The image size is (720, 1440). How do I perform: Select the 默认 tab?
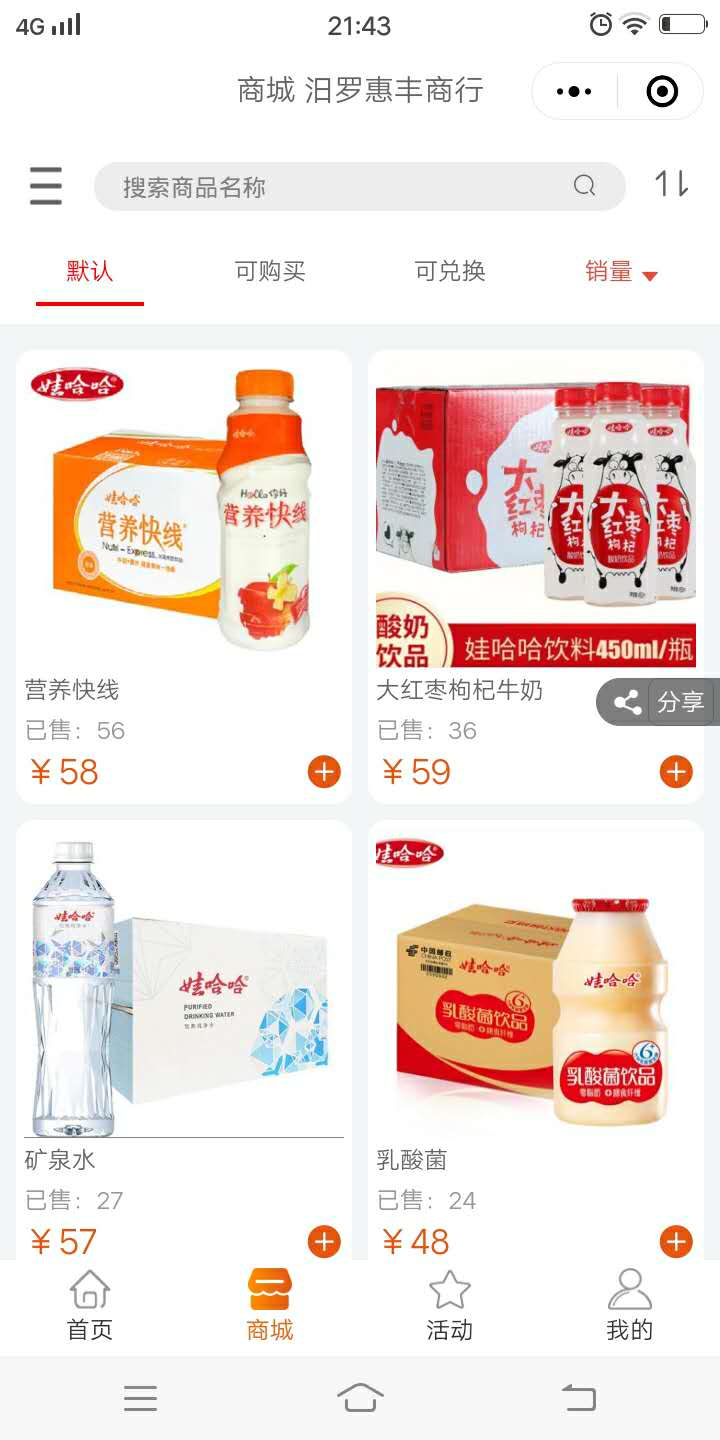click(x=90, y=271)
